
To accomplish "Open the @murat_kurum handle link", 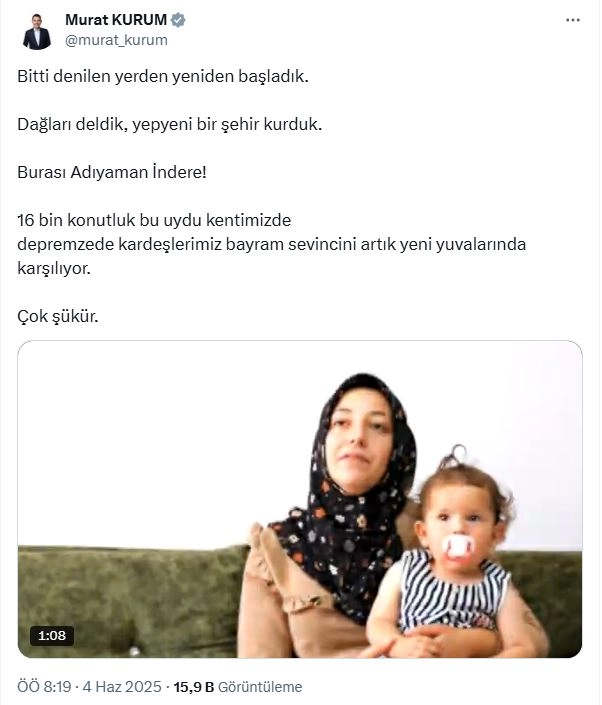I will 116,41.
